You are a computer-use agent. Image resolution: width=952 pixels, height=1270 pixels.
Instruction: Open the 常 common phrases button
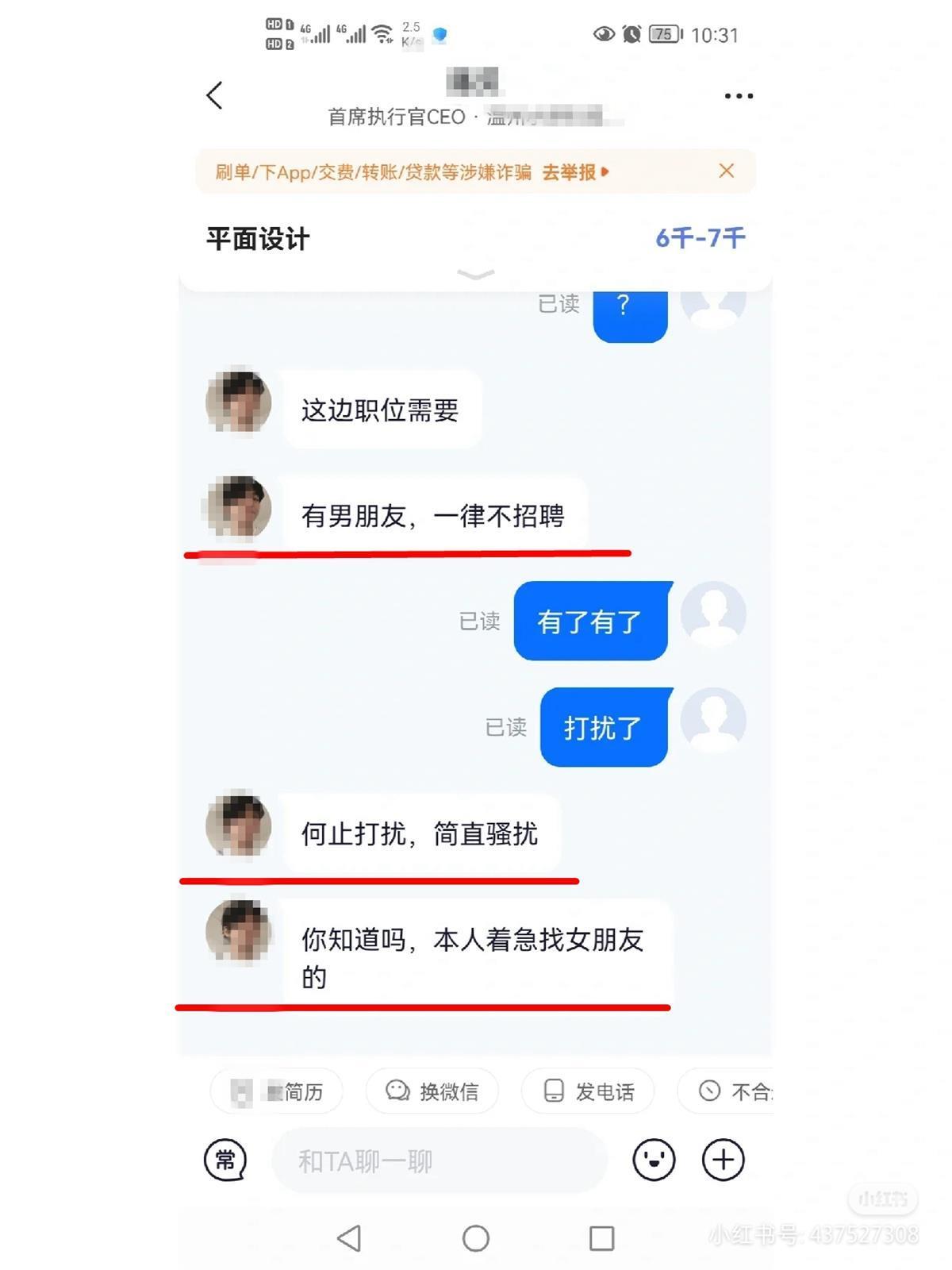point(225,1160)
